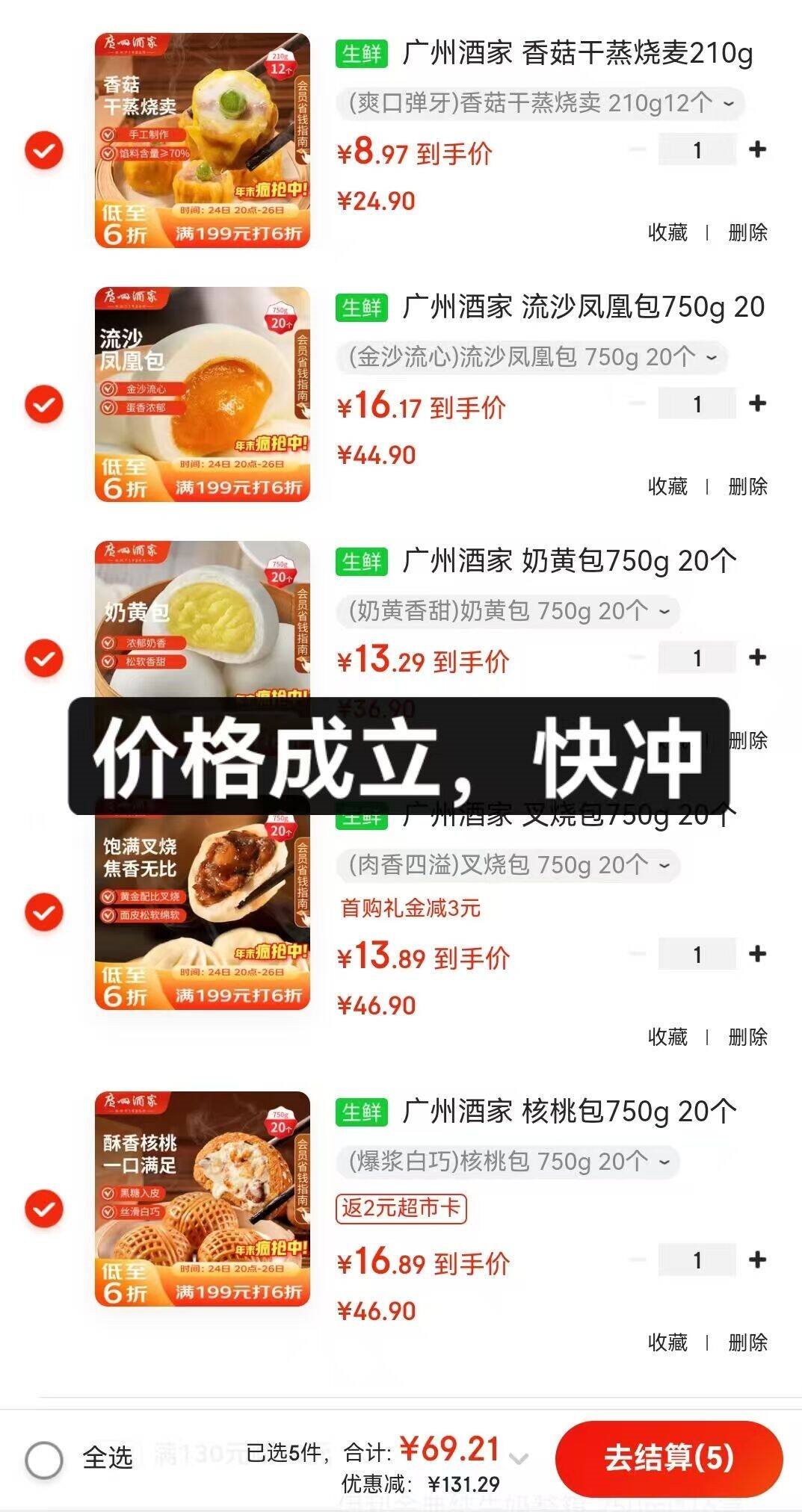Select all items with 全选

click(44, 1459)
